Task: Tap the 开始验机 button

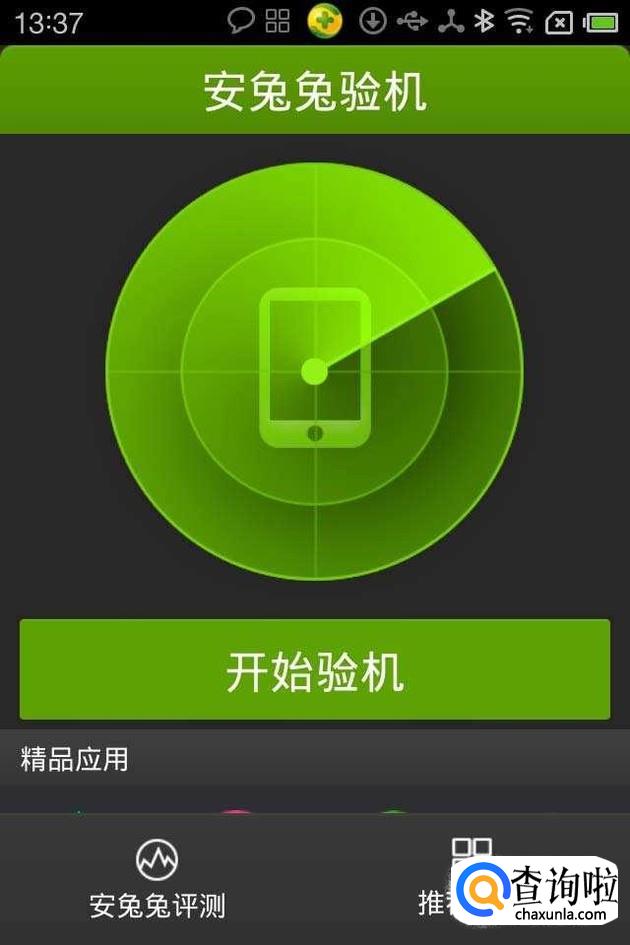Action: [x=314, y=670]
